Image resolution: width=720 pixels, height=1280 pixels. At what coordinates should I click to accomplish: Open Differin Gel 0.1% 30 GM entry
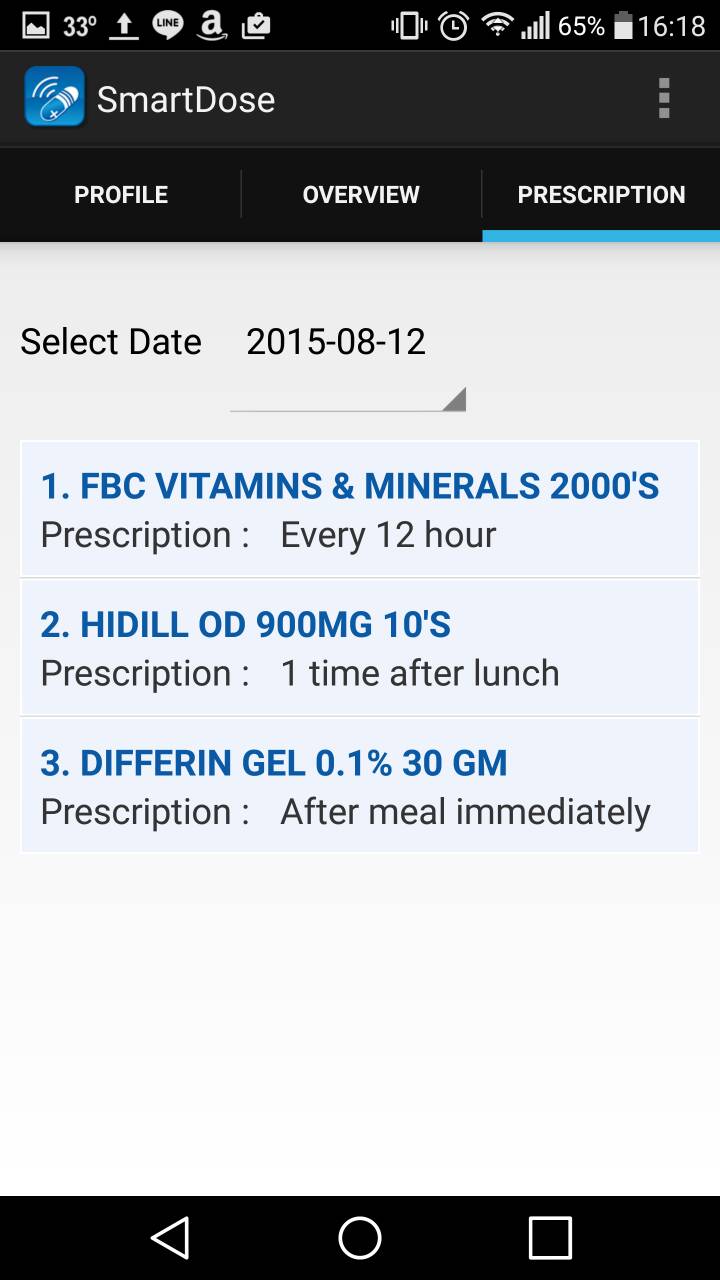(360, 786)
